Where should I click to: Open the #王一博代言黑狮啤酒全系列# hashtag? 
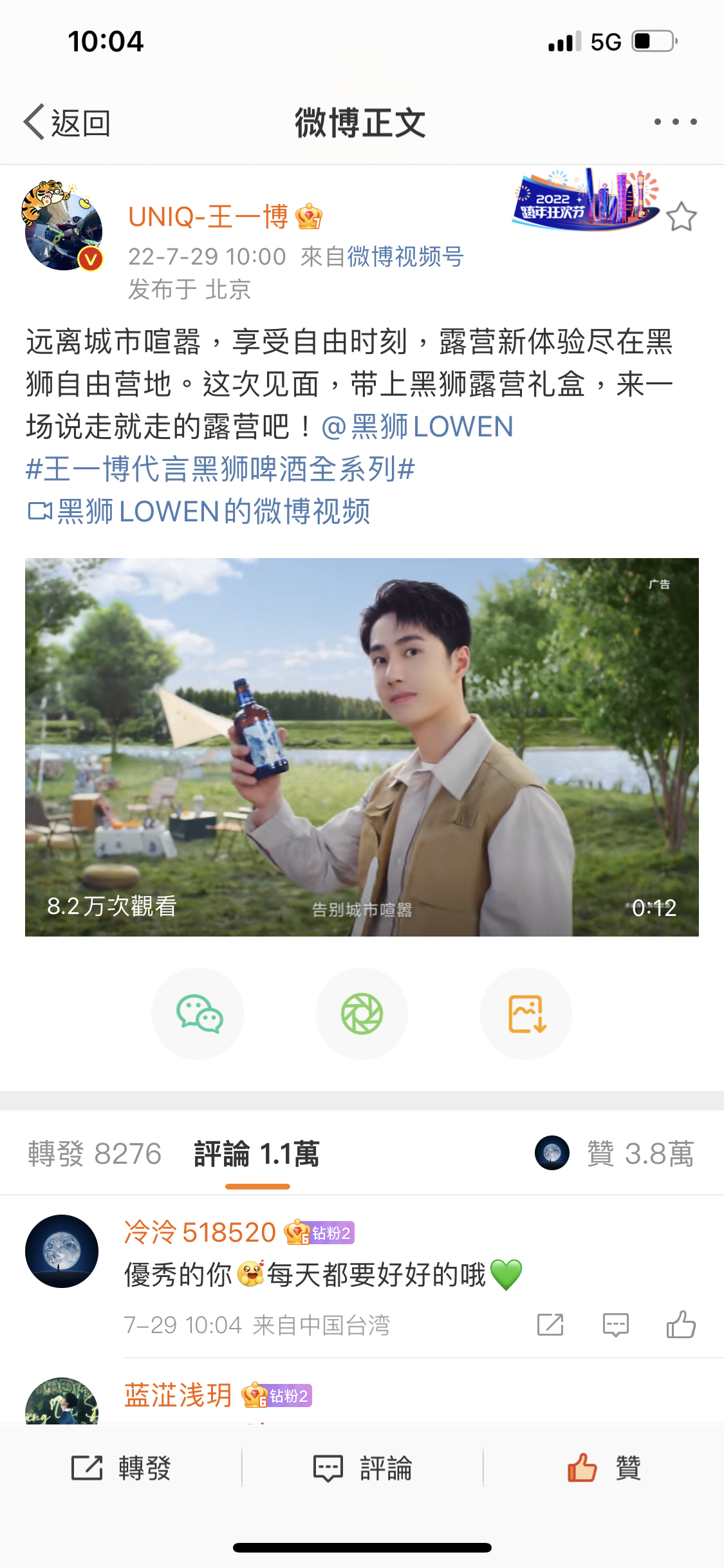pos(220,469)
